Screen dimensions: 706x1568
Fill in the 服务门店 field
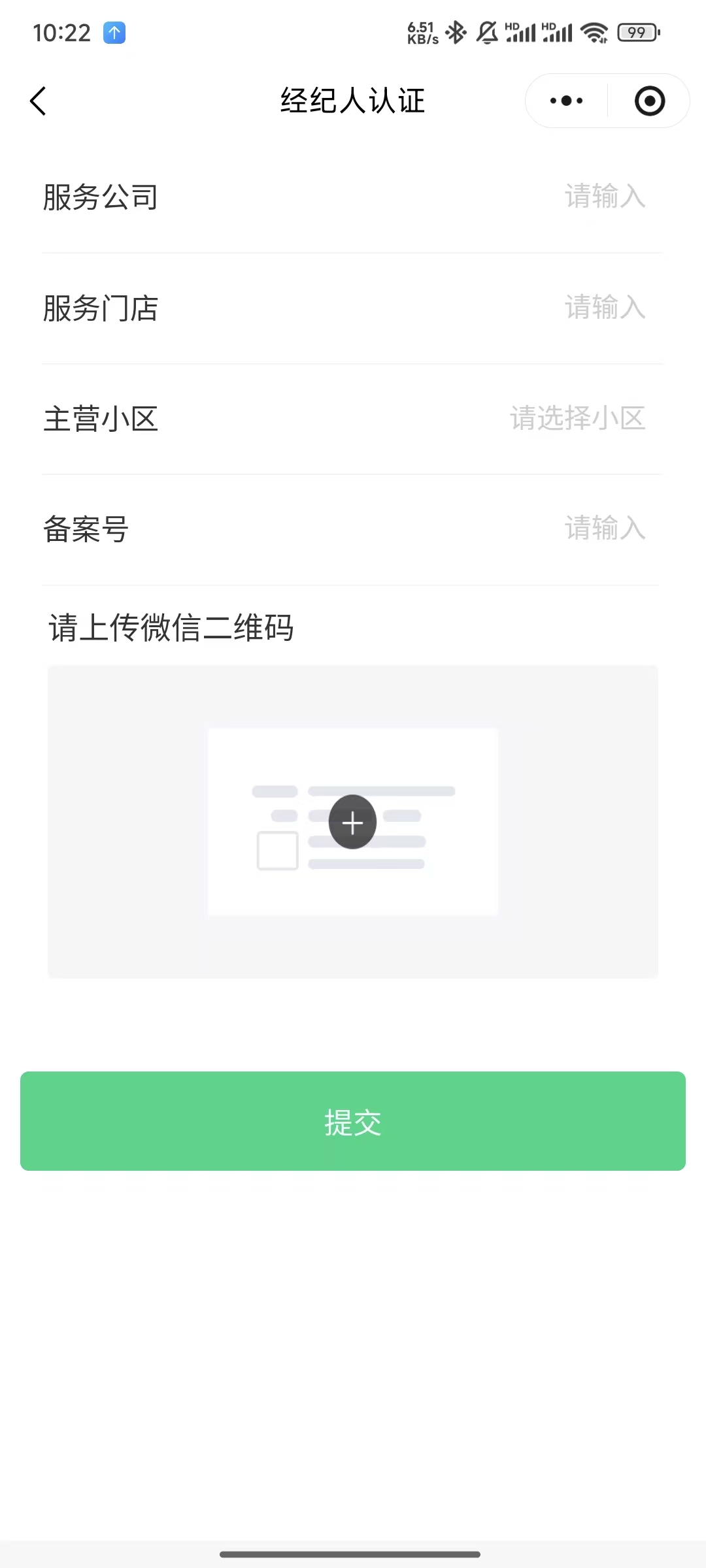point(604,308)
